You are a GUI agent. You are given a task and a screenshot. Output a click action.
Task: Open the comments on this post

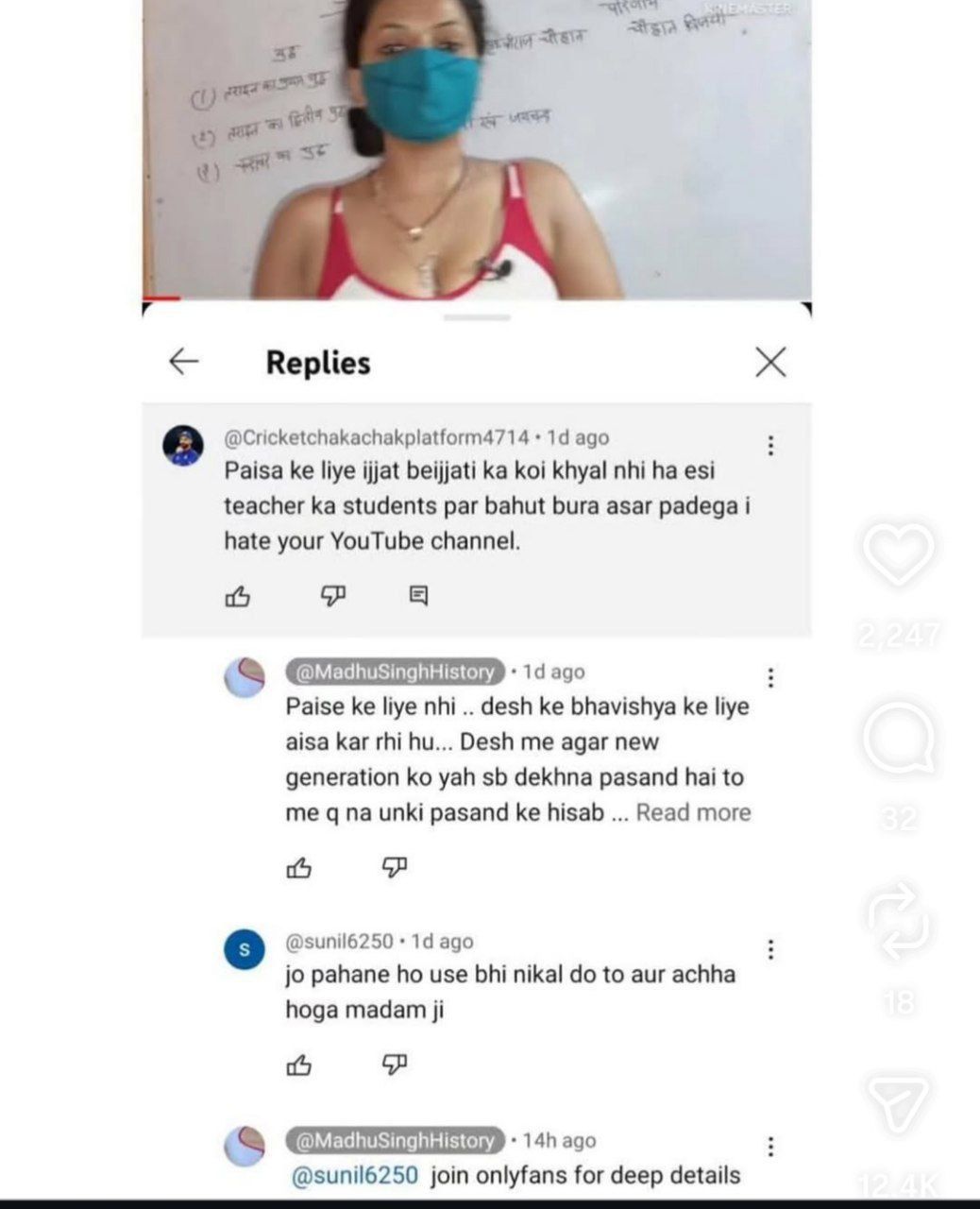click(899, 739)
